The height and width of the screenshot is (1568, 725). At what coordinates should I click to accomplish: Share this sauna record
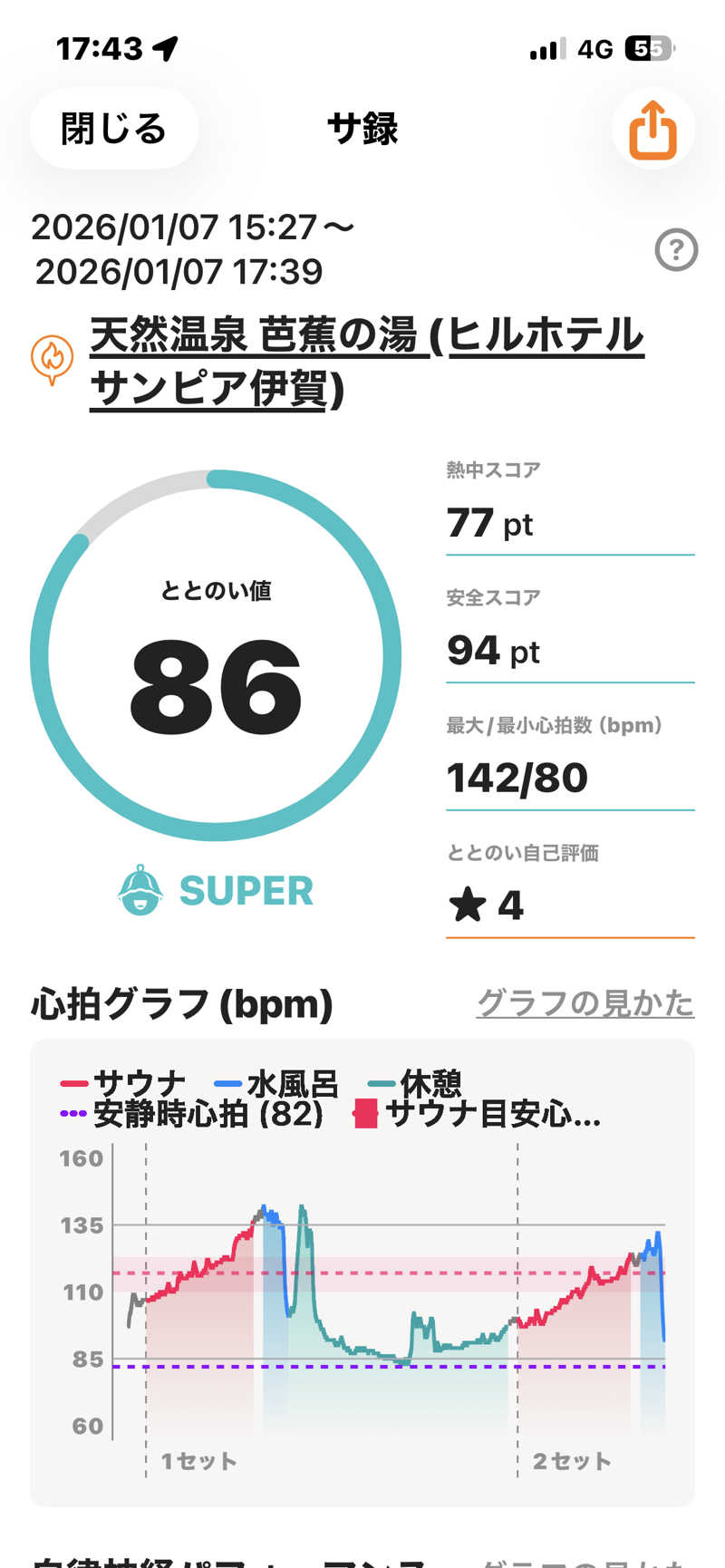coord(652,130)
